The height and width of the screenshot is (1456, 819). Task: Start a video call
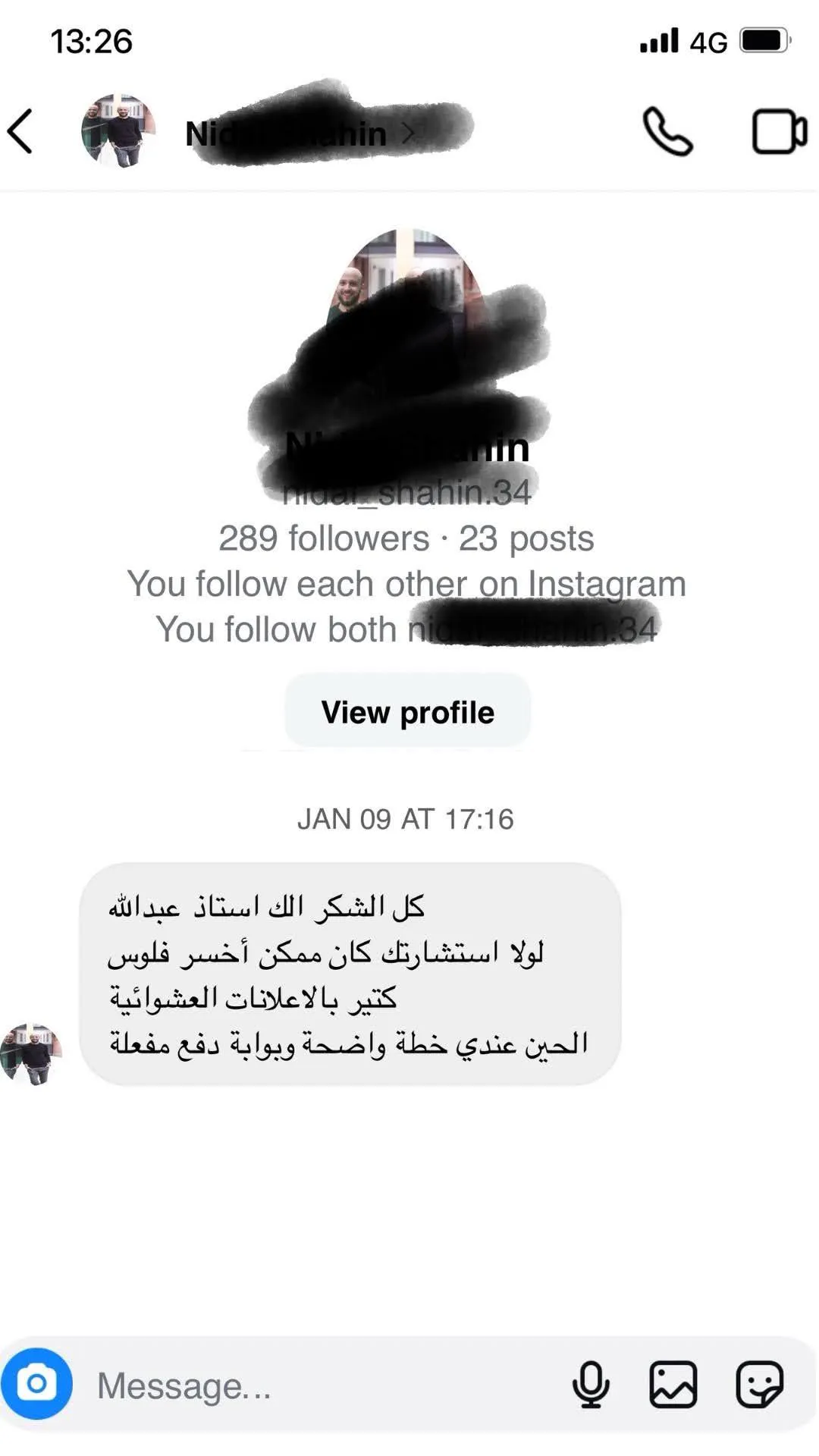click(x=779, y=132)
